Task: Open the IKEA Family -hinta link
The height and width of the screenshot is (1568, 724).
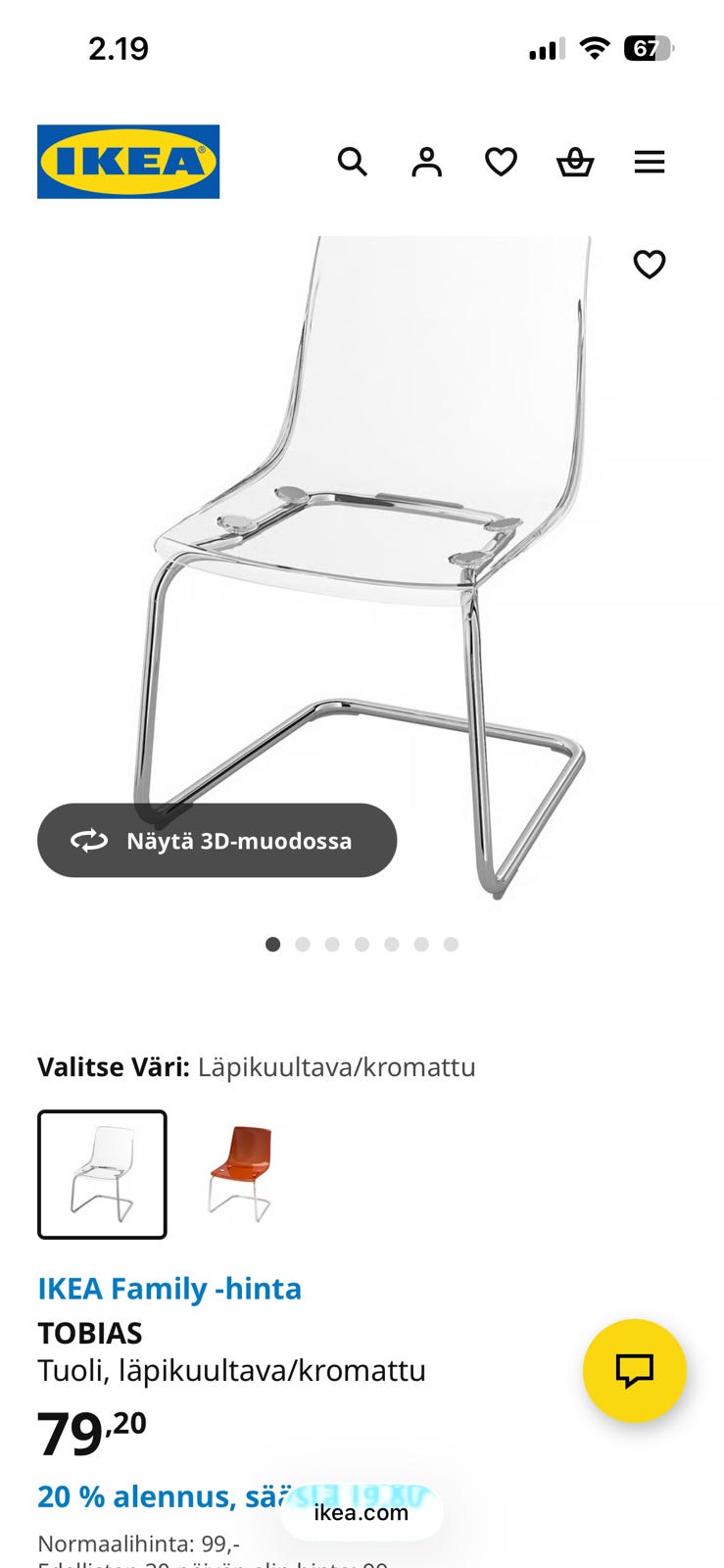Action: pos(169,1289)
